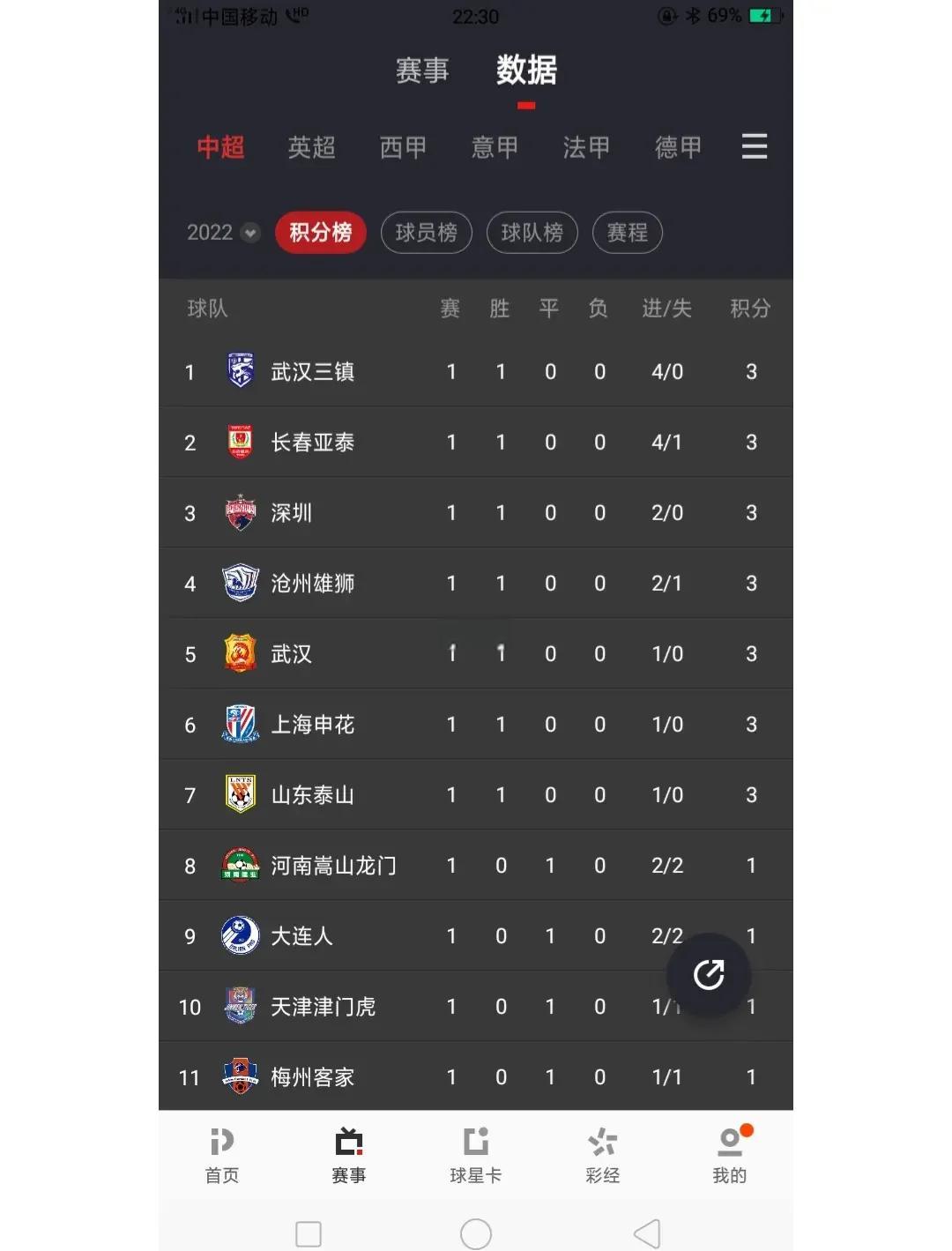Viewport: 952px width, 1251px height.
Task: Expand the 2022 season dropdown
Action: coord(223,233)
